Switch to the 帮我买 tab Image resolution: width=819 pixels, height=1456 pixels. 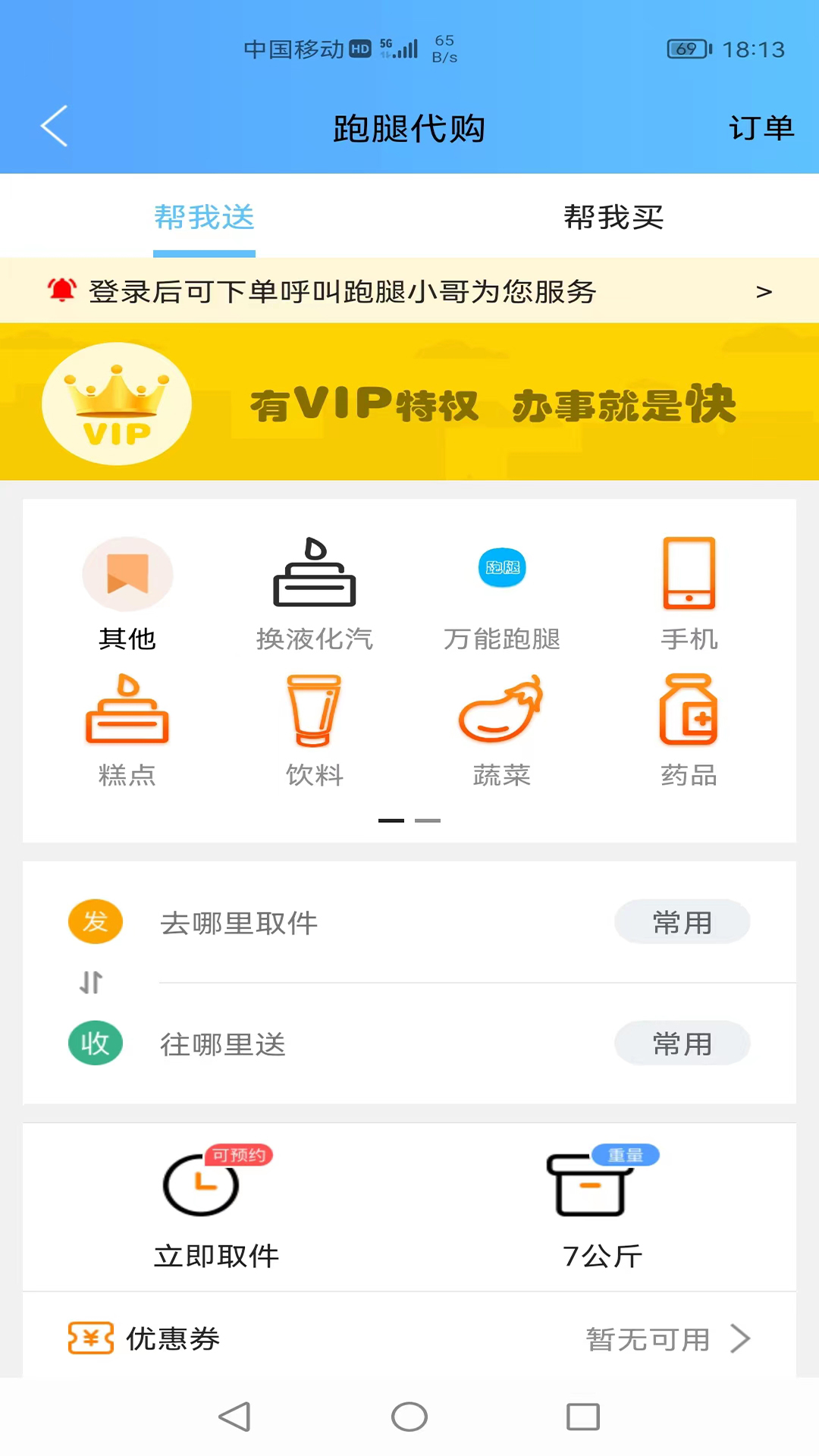click(613, 218)
